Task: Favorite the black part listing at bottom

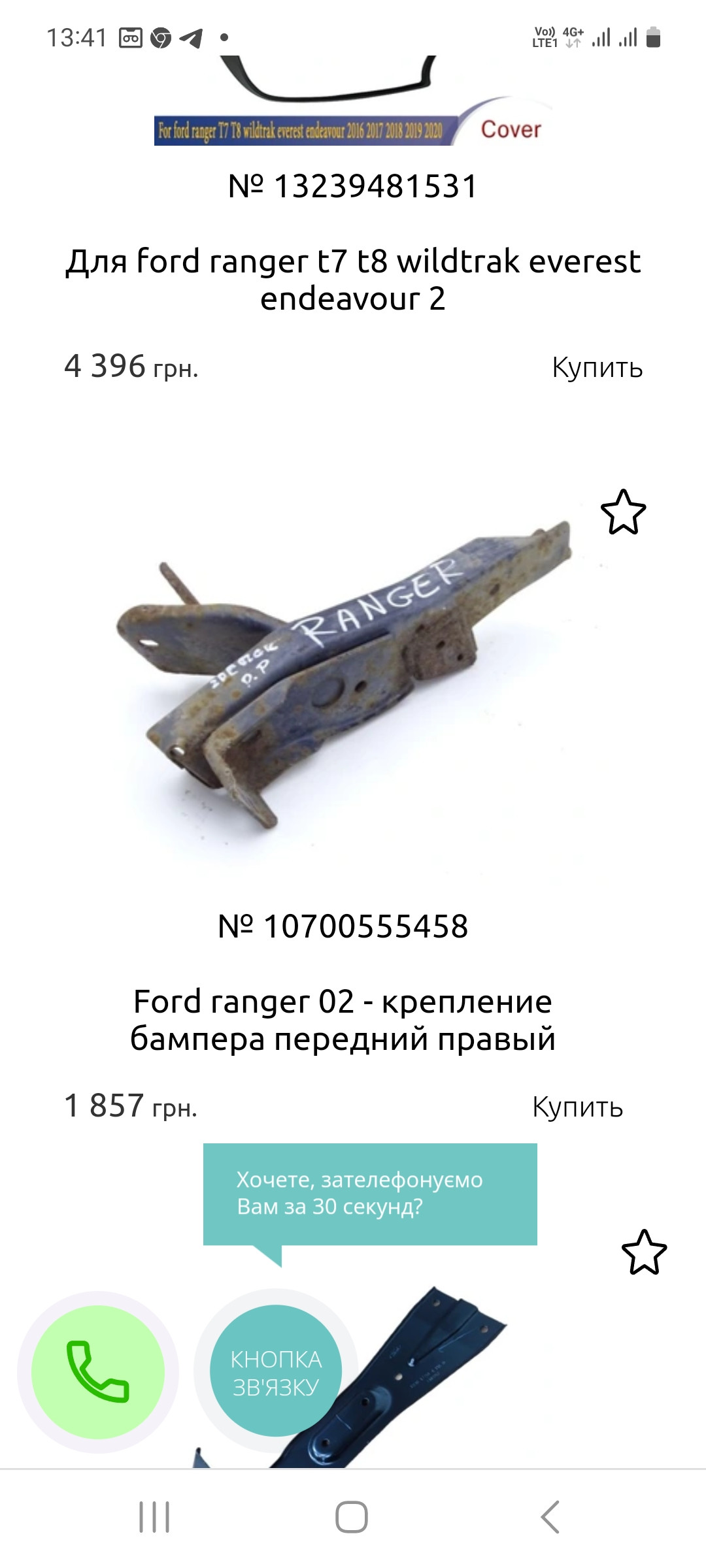Action: 644,1252
